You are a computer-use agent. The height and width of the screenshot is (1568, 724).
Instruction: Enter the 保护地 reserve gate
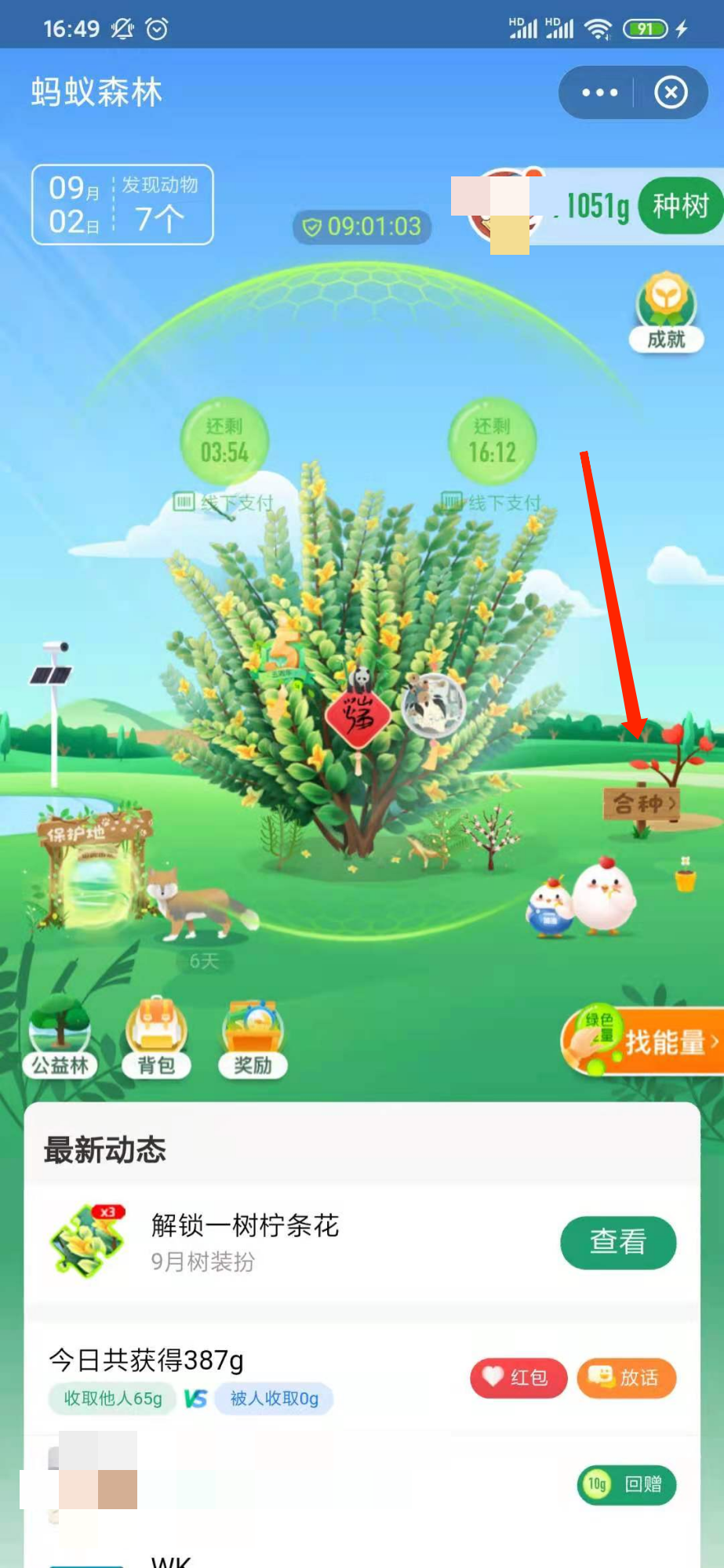93,870
